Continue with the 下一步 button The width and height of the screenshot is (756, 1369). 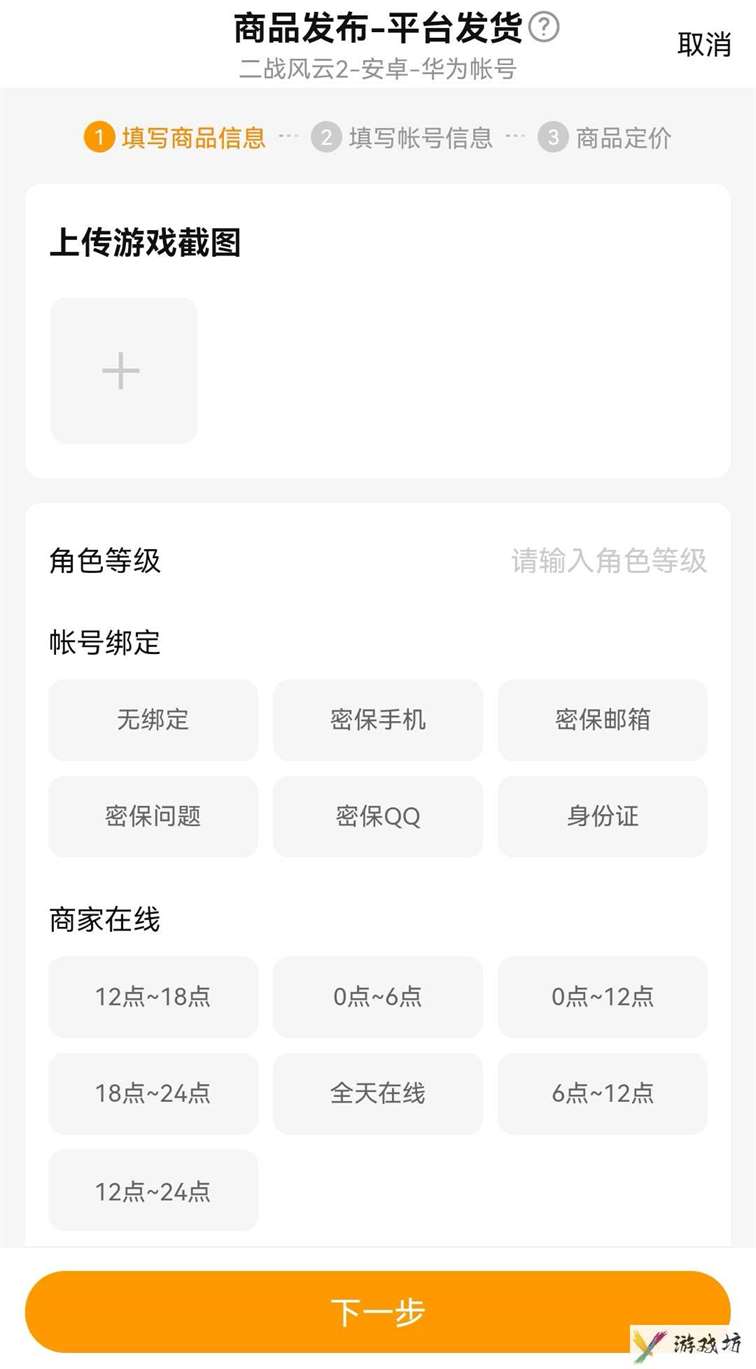[x=378, y=1312]
